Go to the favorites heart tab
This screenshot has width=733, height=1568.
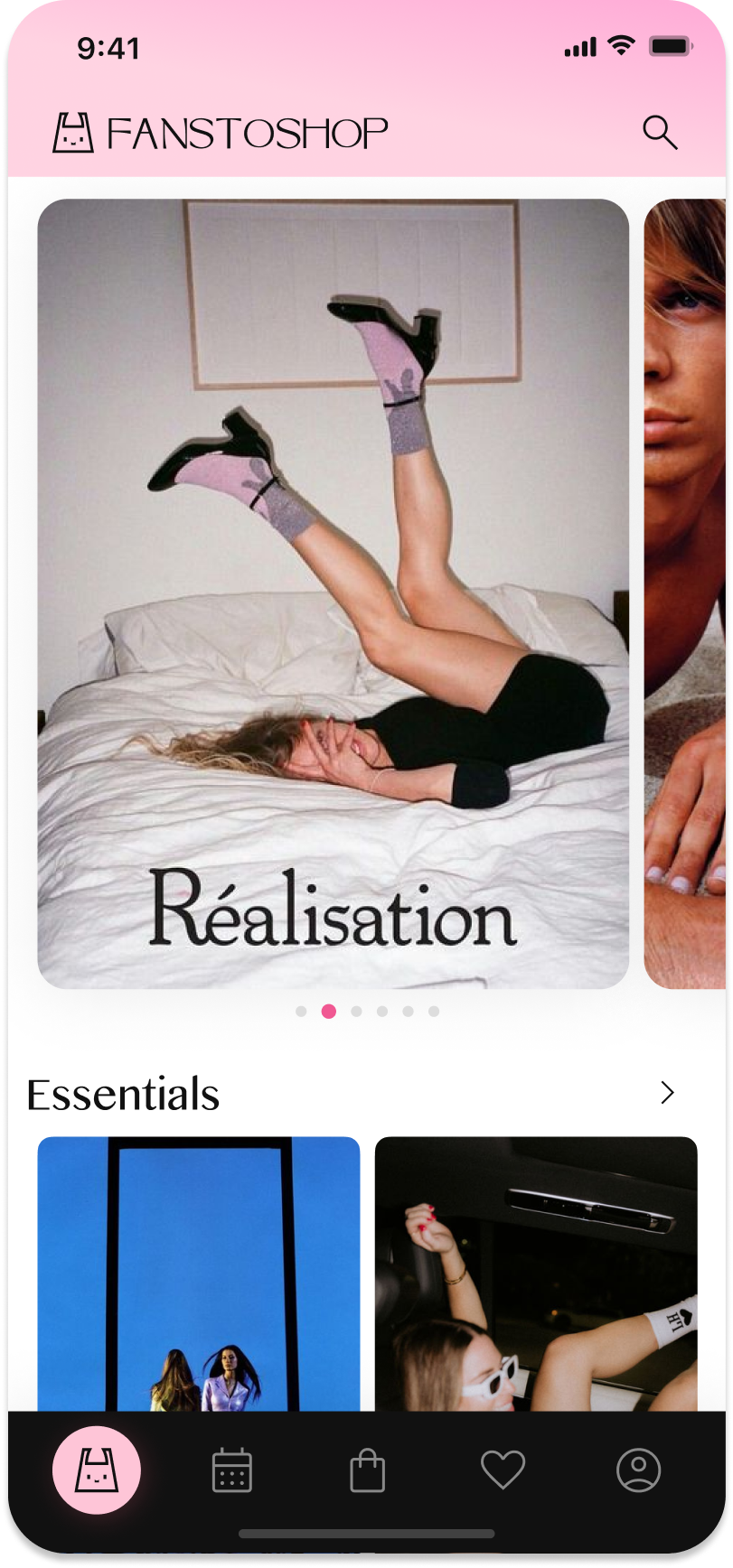(x=503, y=1470)
